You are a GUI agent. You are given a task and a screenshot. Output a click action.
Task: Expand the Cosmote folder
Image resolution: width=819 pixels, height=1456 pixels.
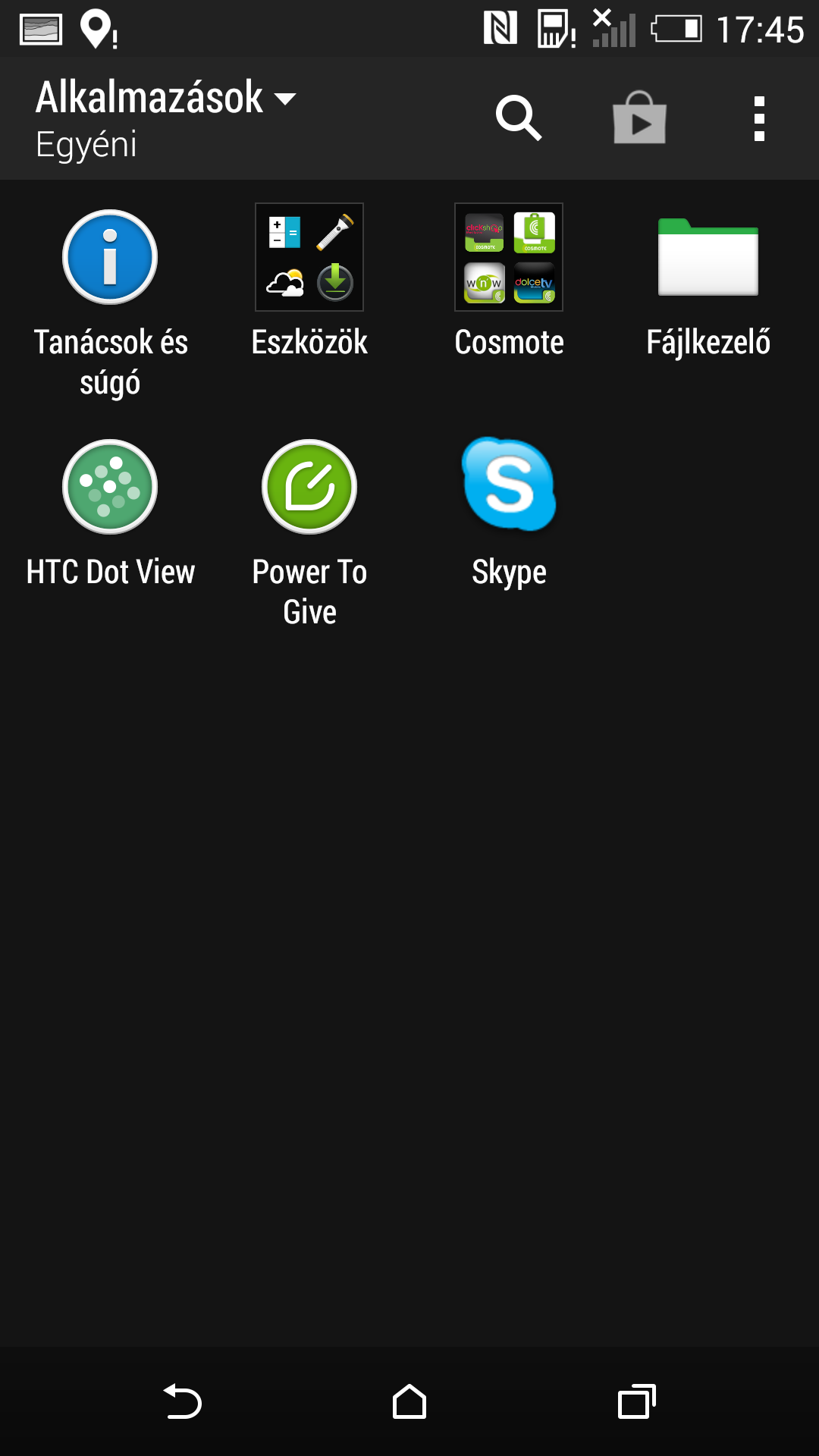pyautogui.click(x=508, y=256)
